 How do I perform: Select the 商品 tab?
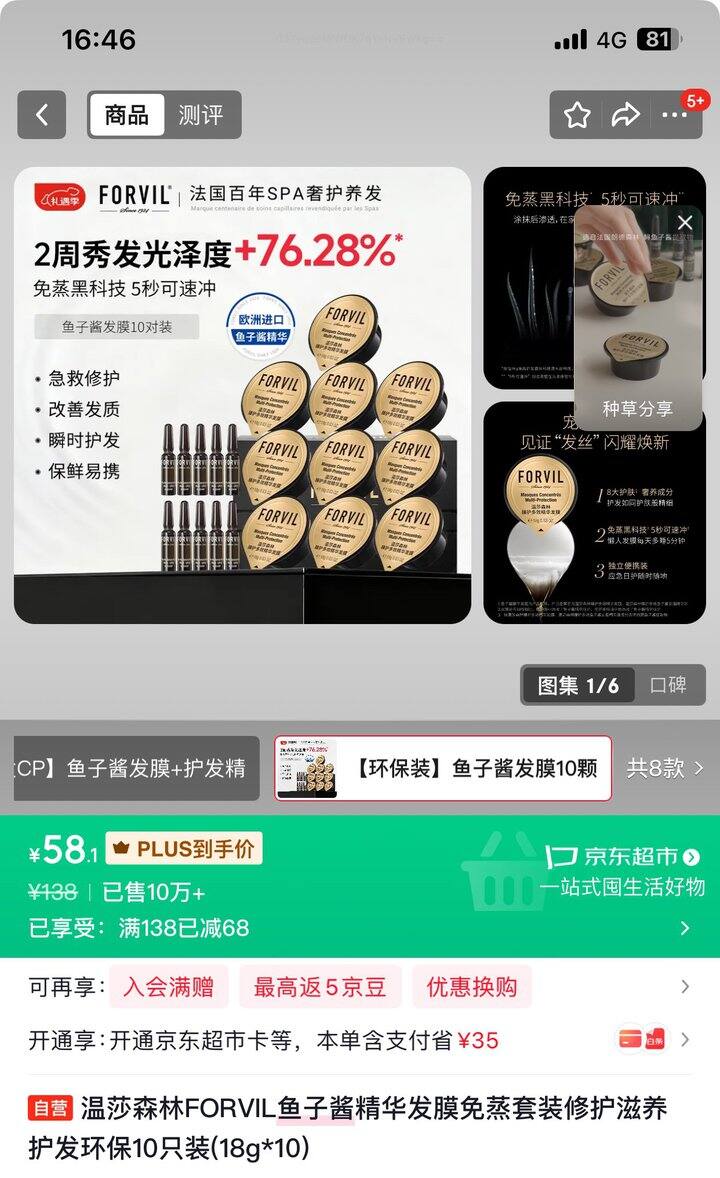pos(127,115)
